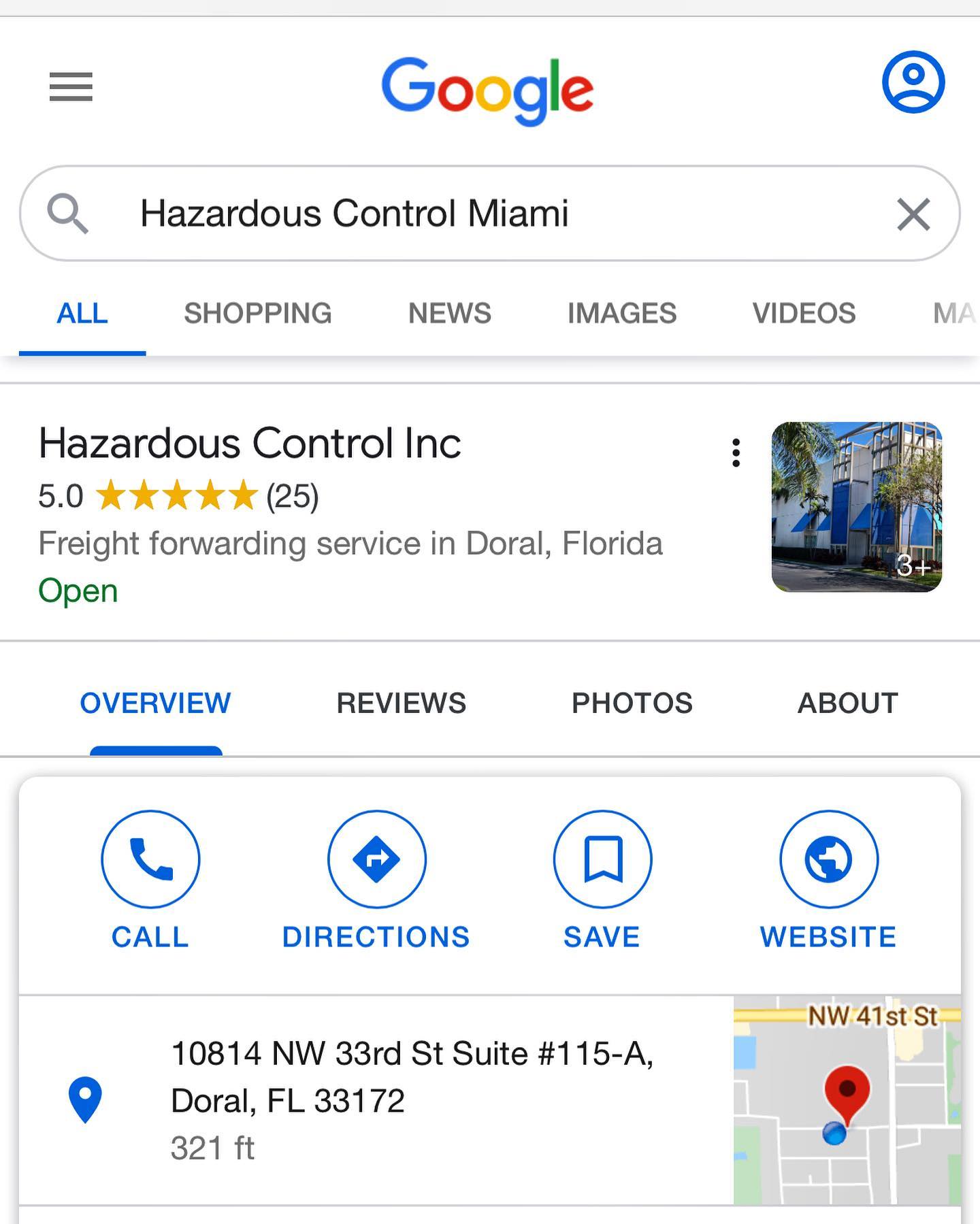
Task: Open the About tab of the listing
Action: tap(847, 703)
